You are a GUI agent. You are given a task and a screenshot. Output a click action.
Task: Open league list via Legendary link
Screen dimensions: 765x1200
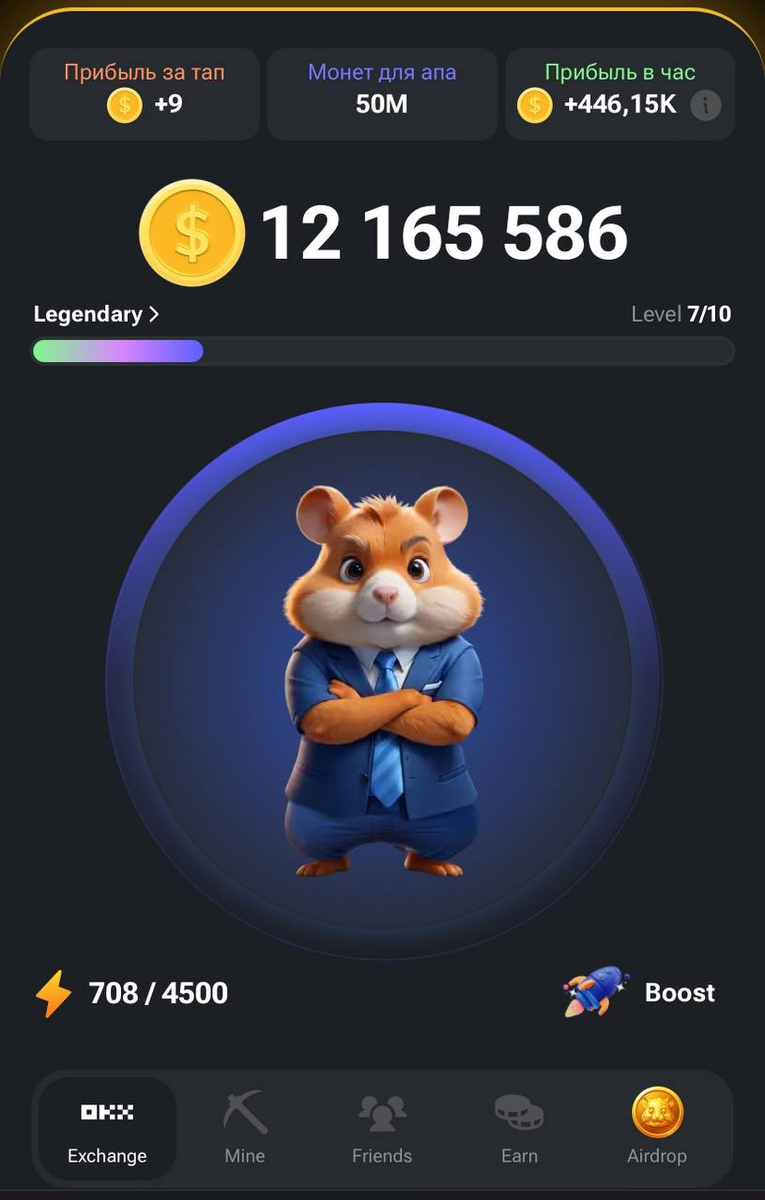tap(88, 314)
